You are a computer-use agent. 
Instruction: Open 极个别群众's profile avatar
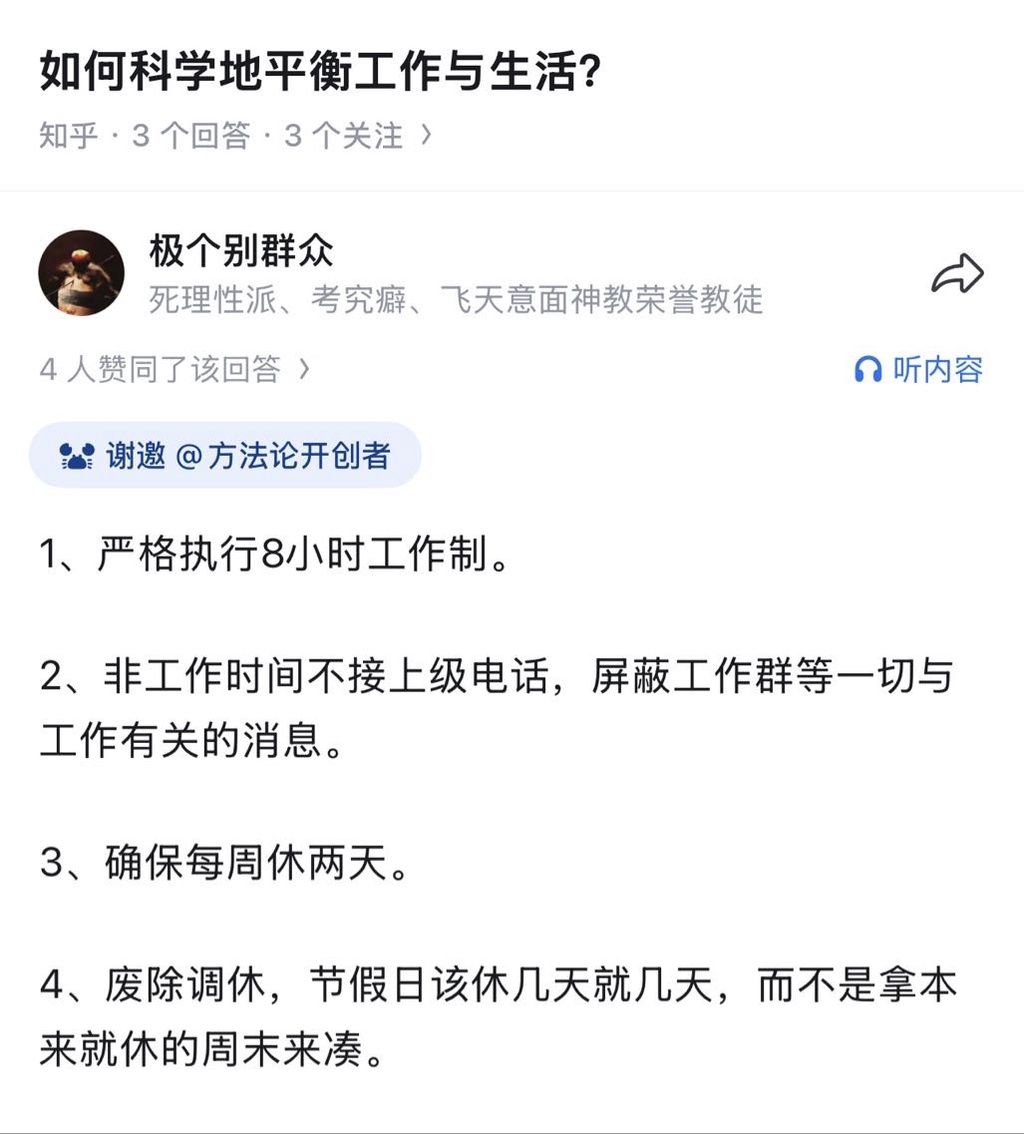coord(81,273)
